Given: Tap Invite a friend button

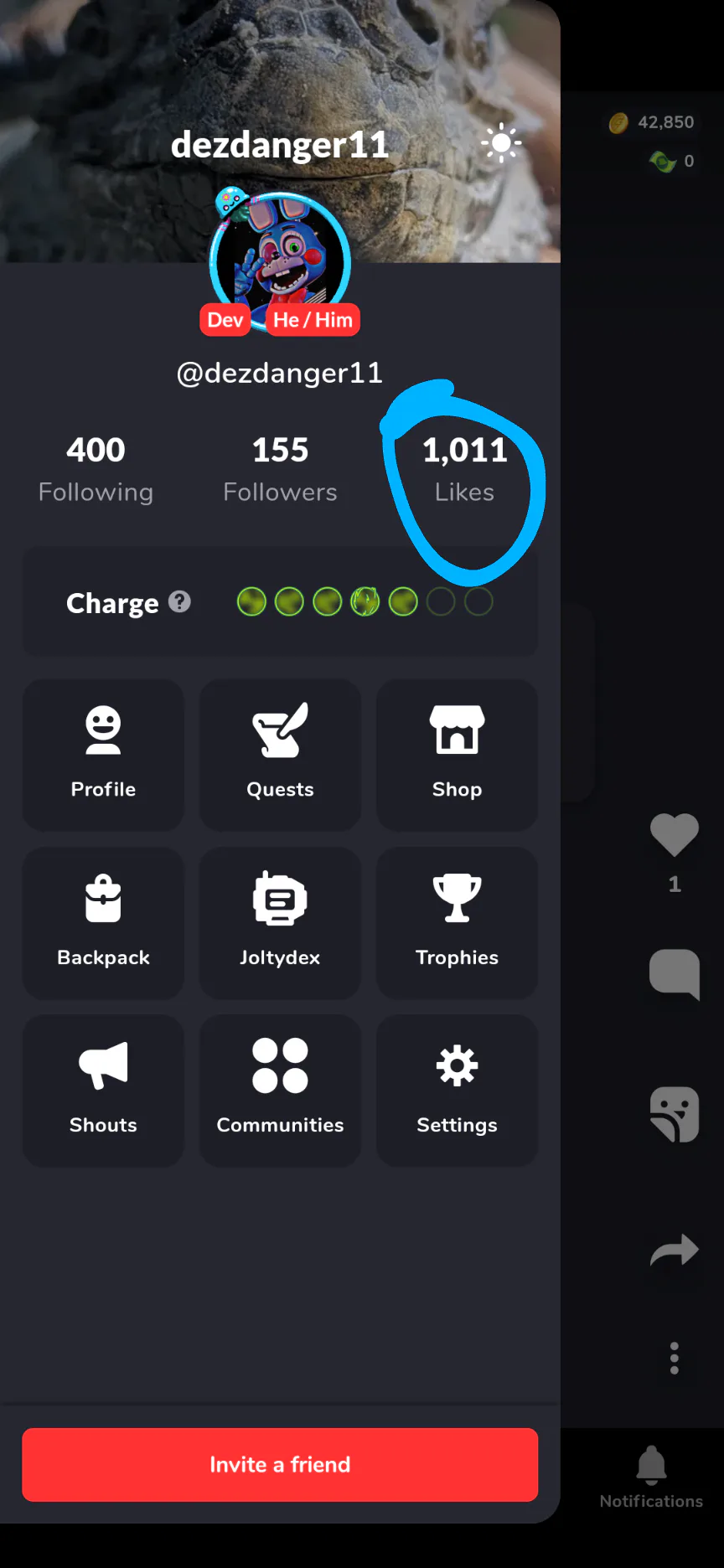Looking at the screenshot, I should point(280,1464).
